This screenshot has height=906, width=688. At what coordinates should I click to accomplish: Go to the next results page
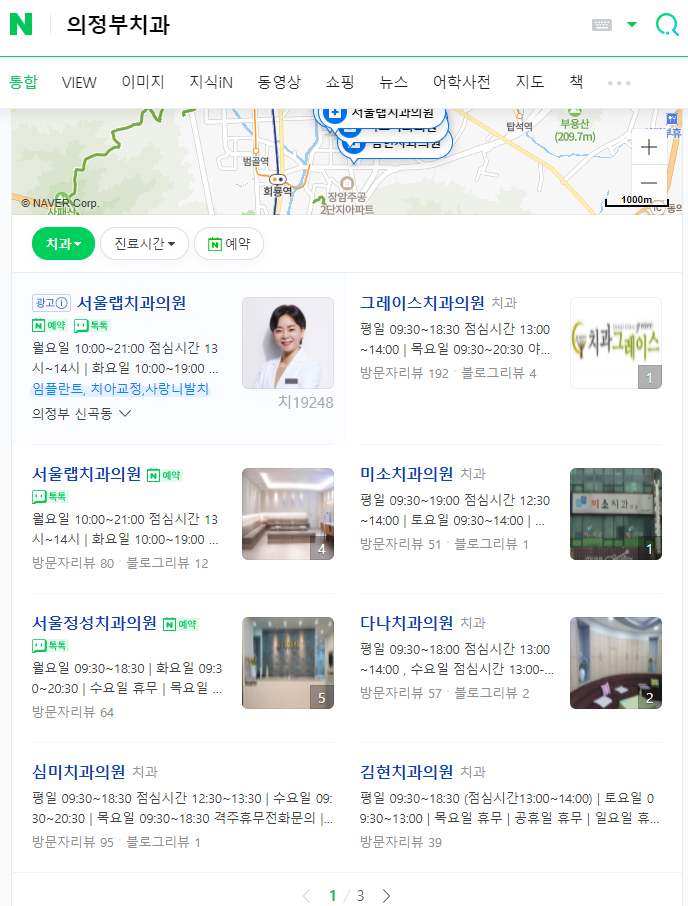(386, 896)
